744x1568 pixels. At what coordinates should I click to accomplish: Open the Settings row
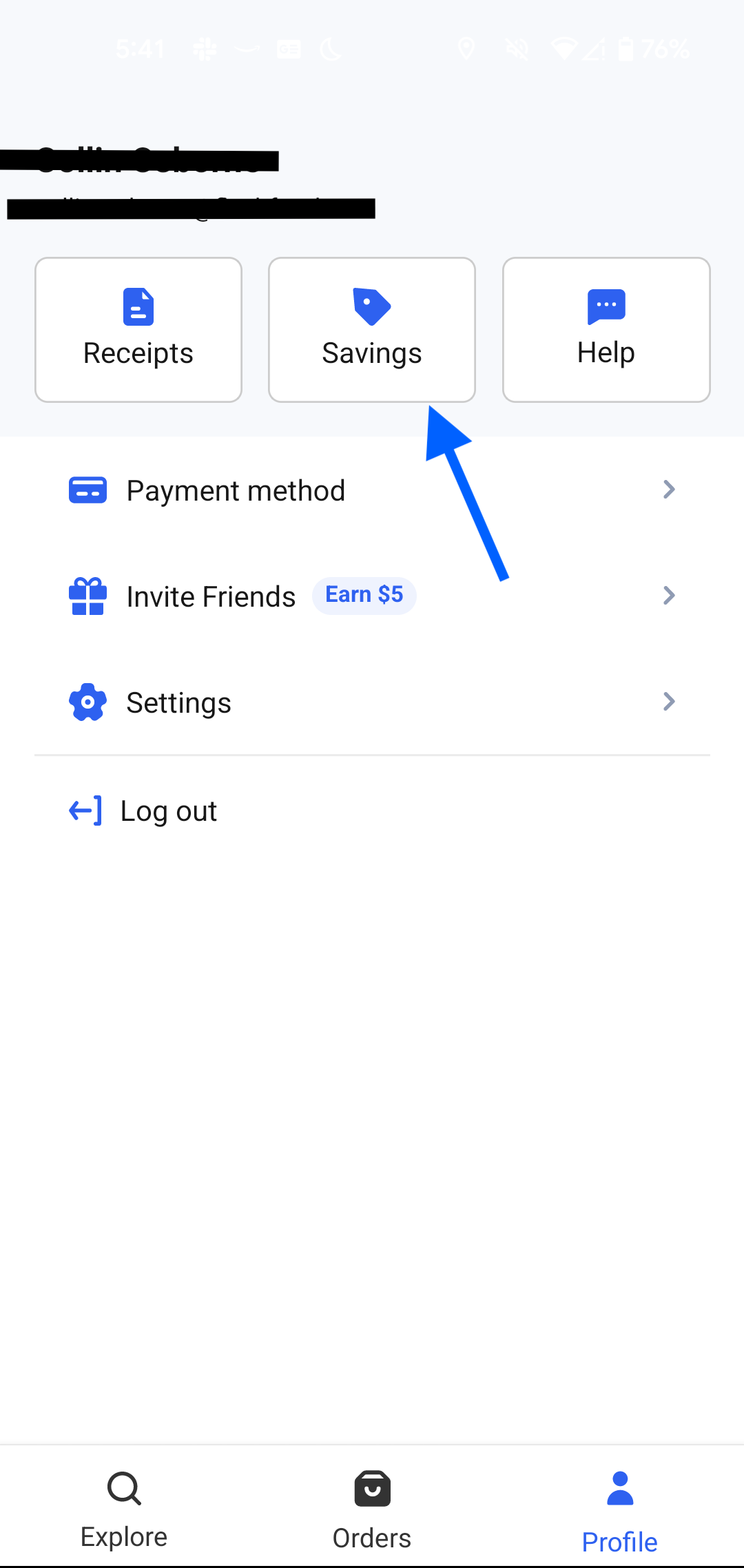[x=372, y=702]
